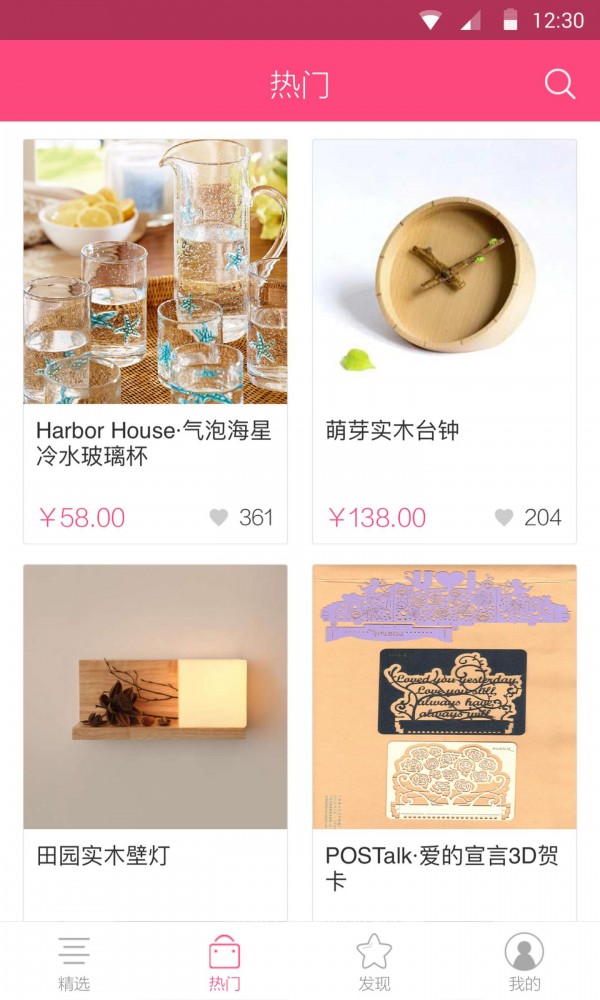Like the Harbor House glass cup with 361 likes
Screen dimensions: 600x1000
point(219,517)
